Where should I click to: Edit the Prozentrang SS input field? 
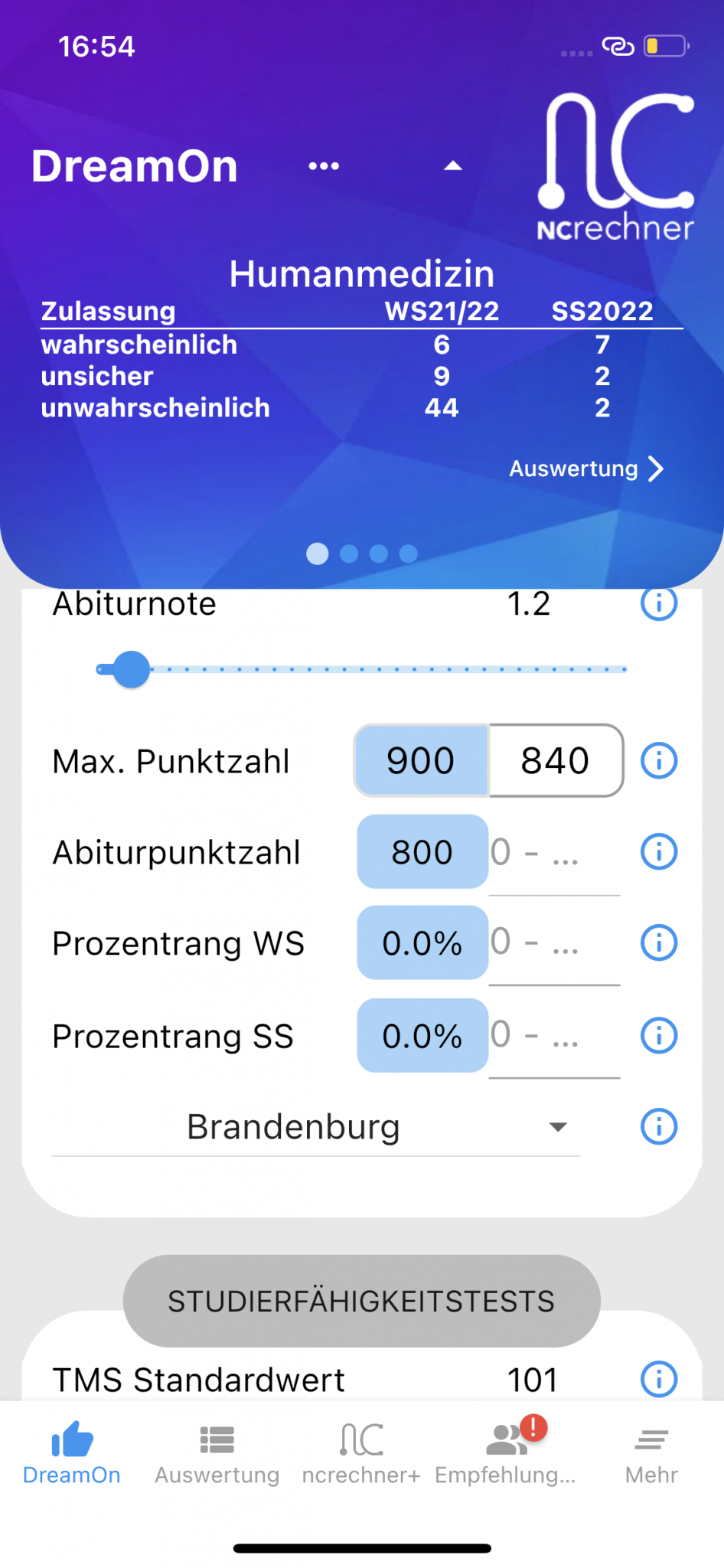554,1036
